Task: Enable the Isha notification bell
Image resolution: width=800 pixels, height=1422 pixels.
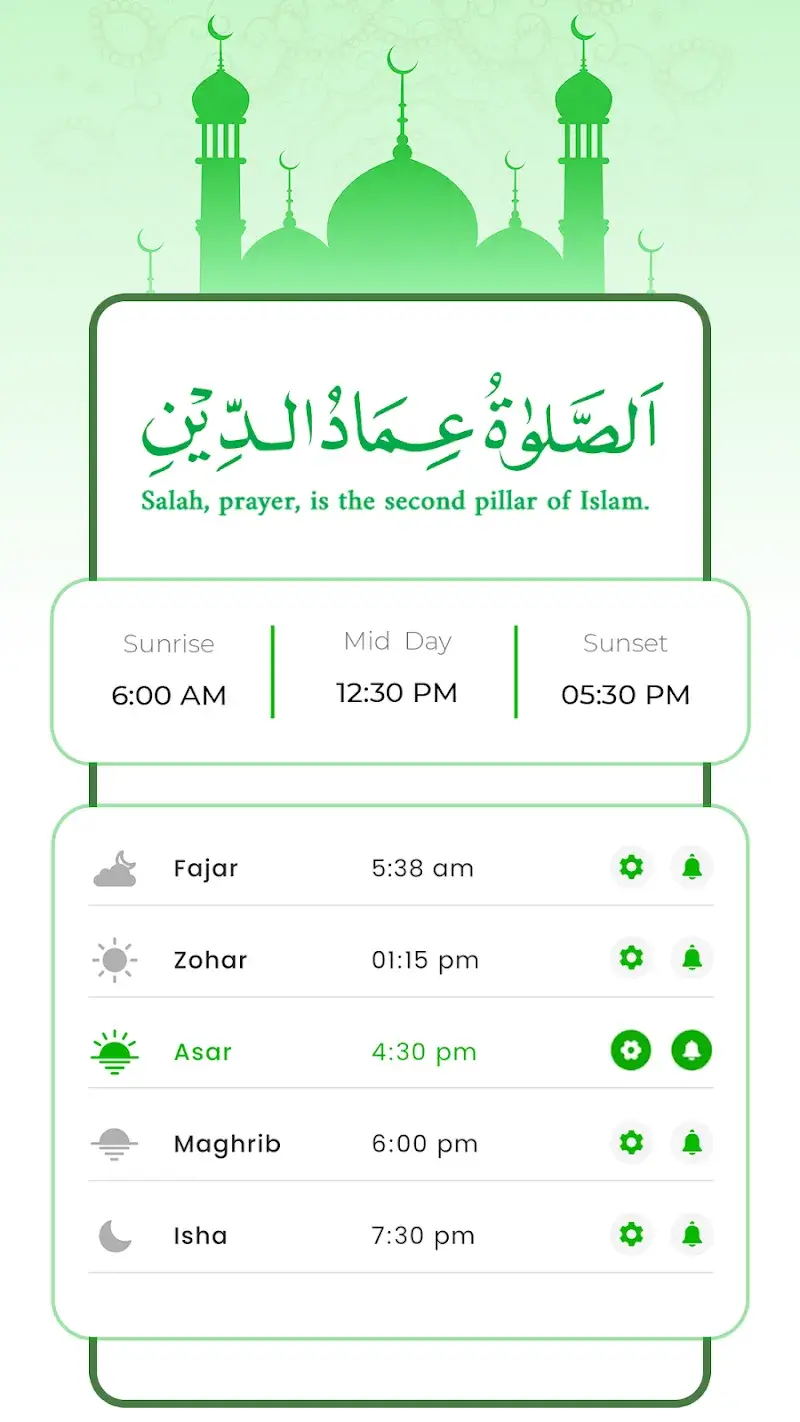Action: click(691, 1234)
